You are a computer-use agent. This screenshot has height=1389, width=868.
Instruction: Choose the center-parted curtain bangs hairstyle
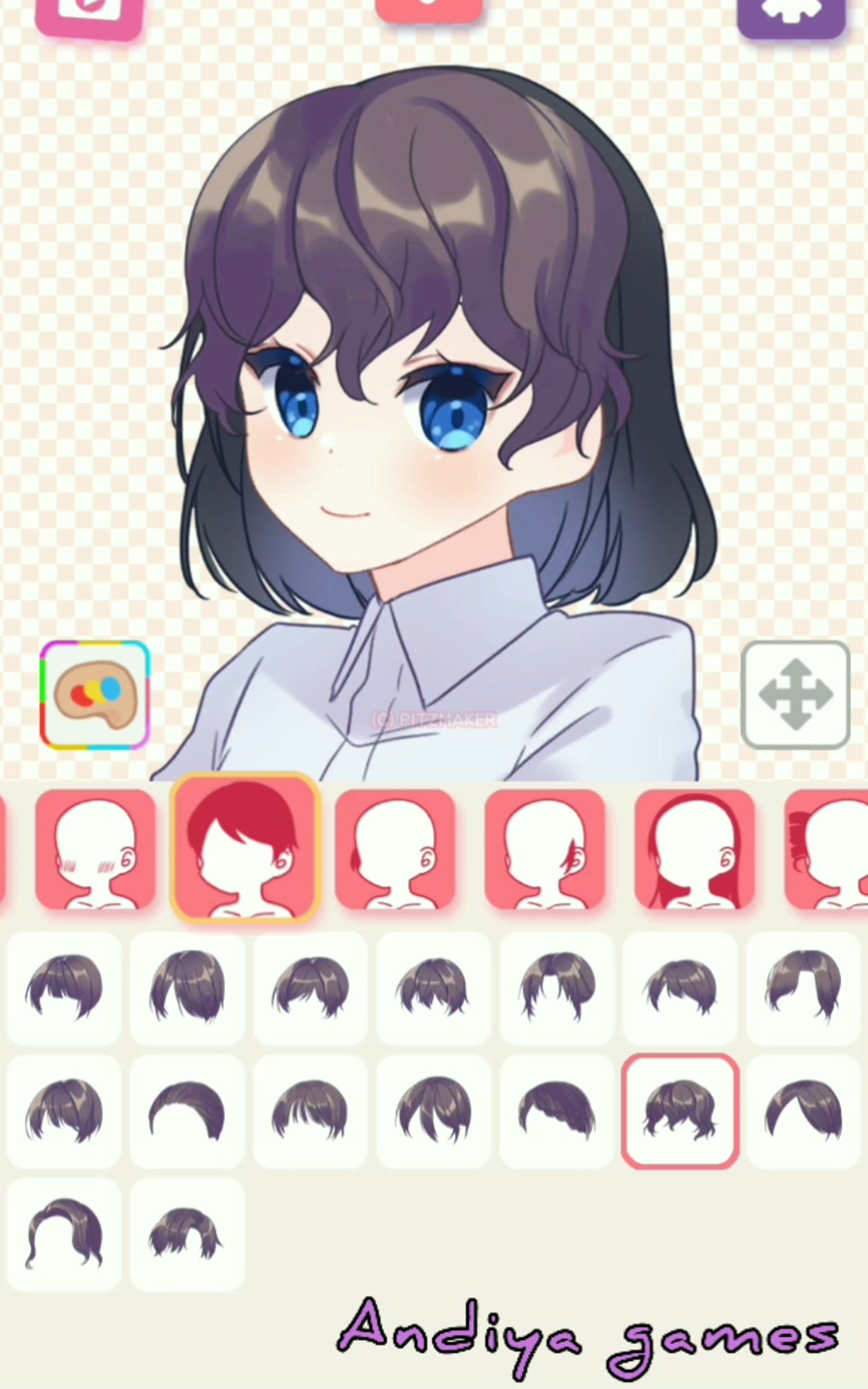click(x=803, y=988)
